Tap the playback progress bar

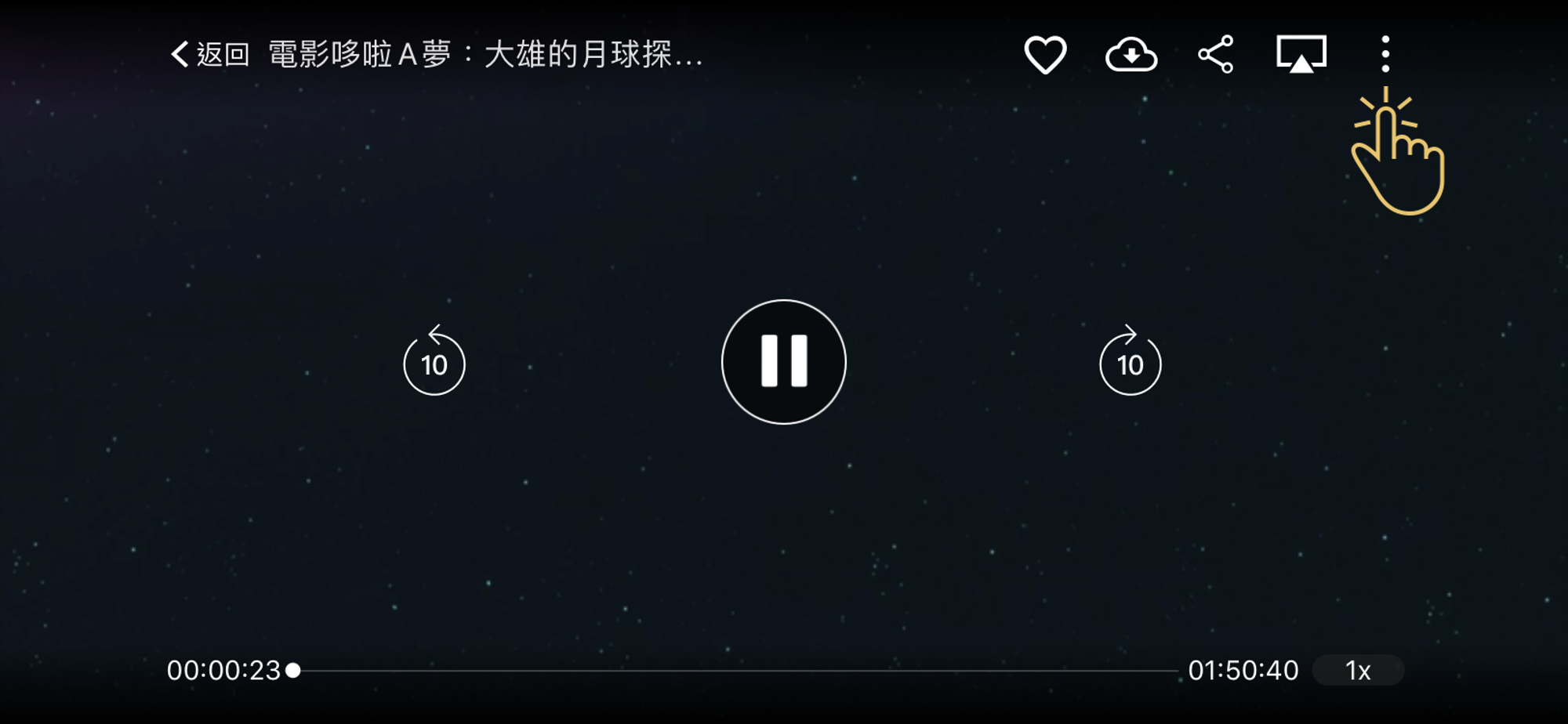pos(737,671)
